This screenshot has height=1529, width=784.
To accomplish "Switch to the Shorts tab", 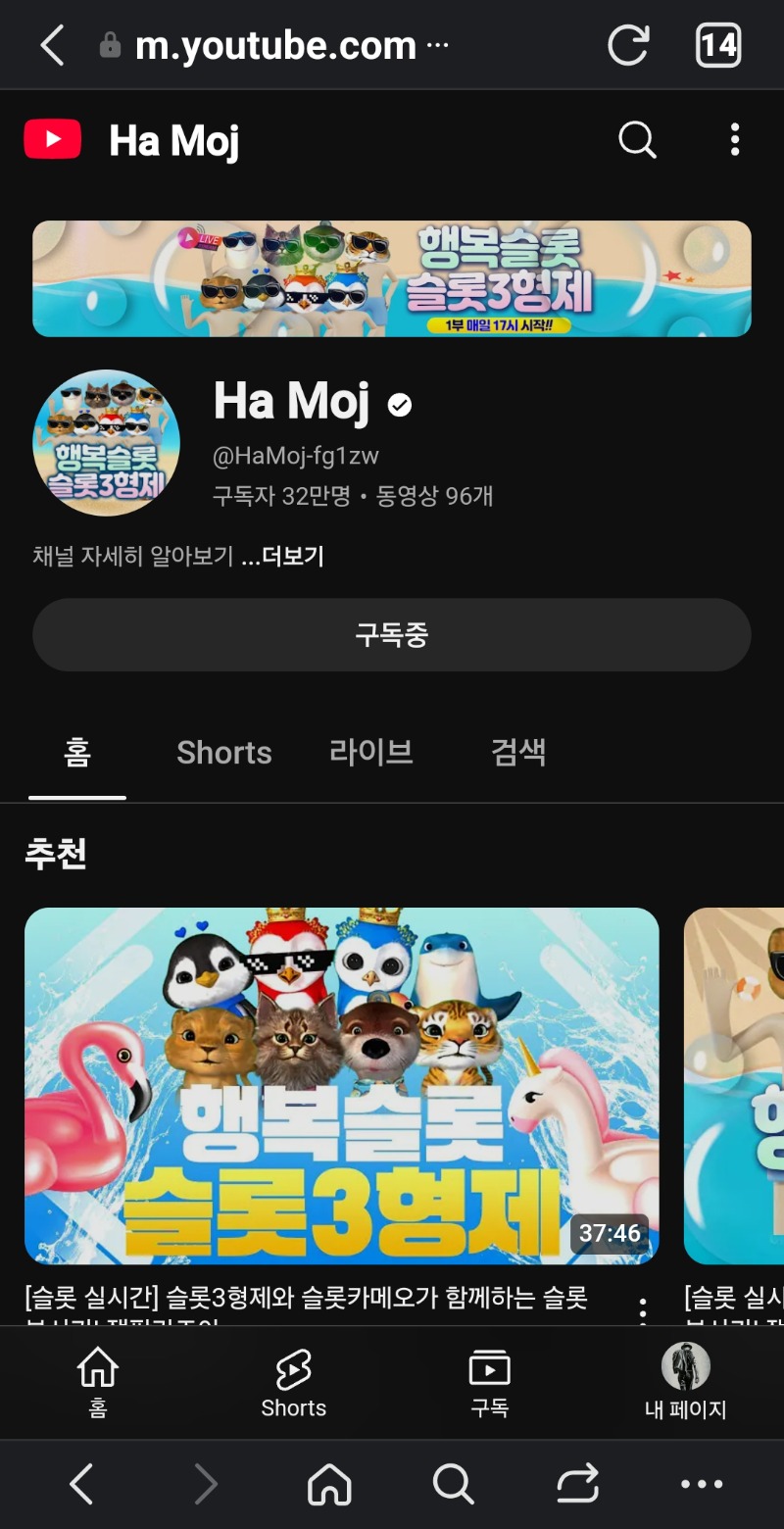I will 223,752.
